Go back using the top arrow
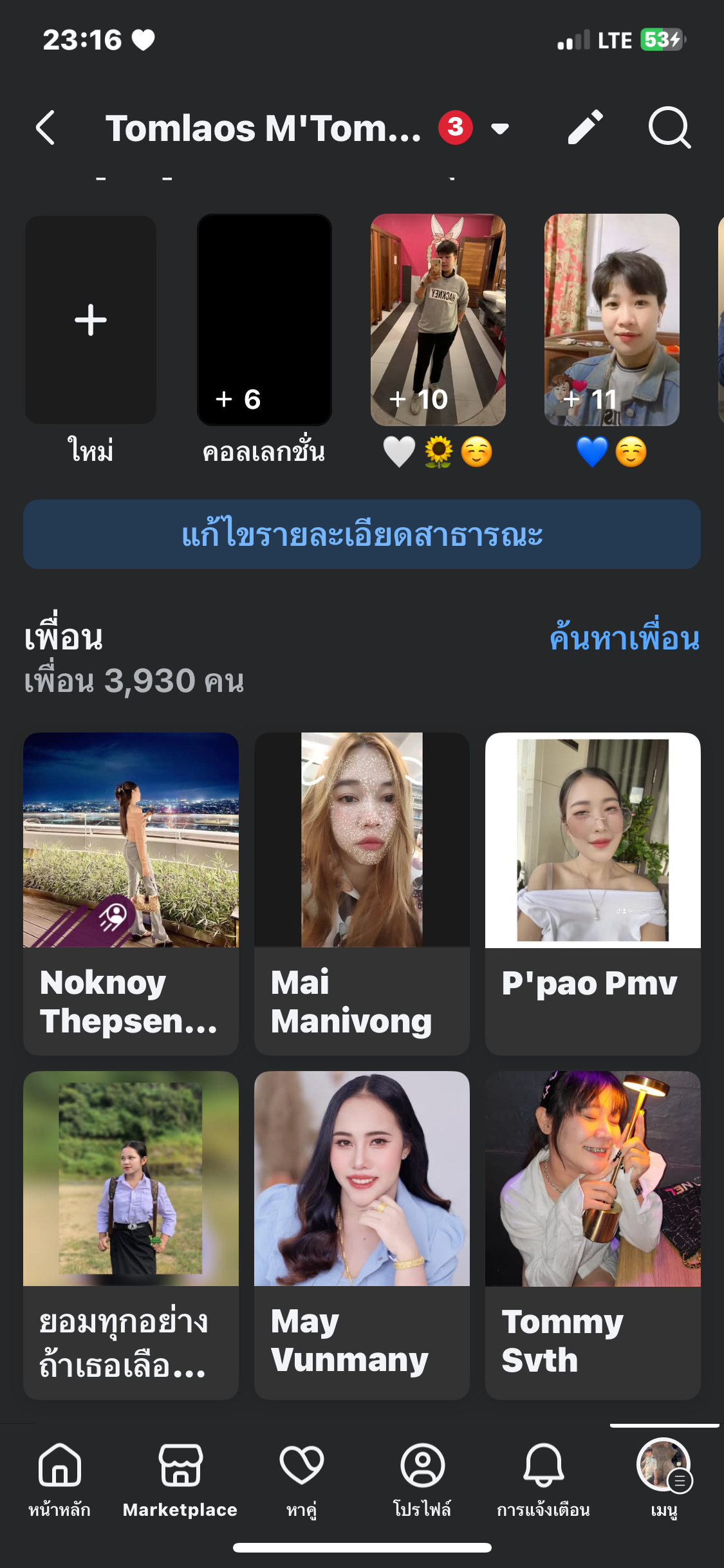Screen dimensions: 724x1568 click(x=46, y=128)
